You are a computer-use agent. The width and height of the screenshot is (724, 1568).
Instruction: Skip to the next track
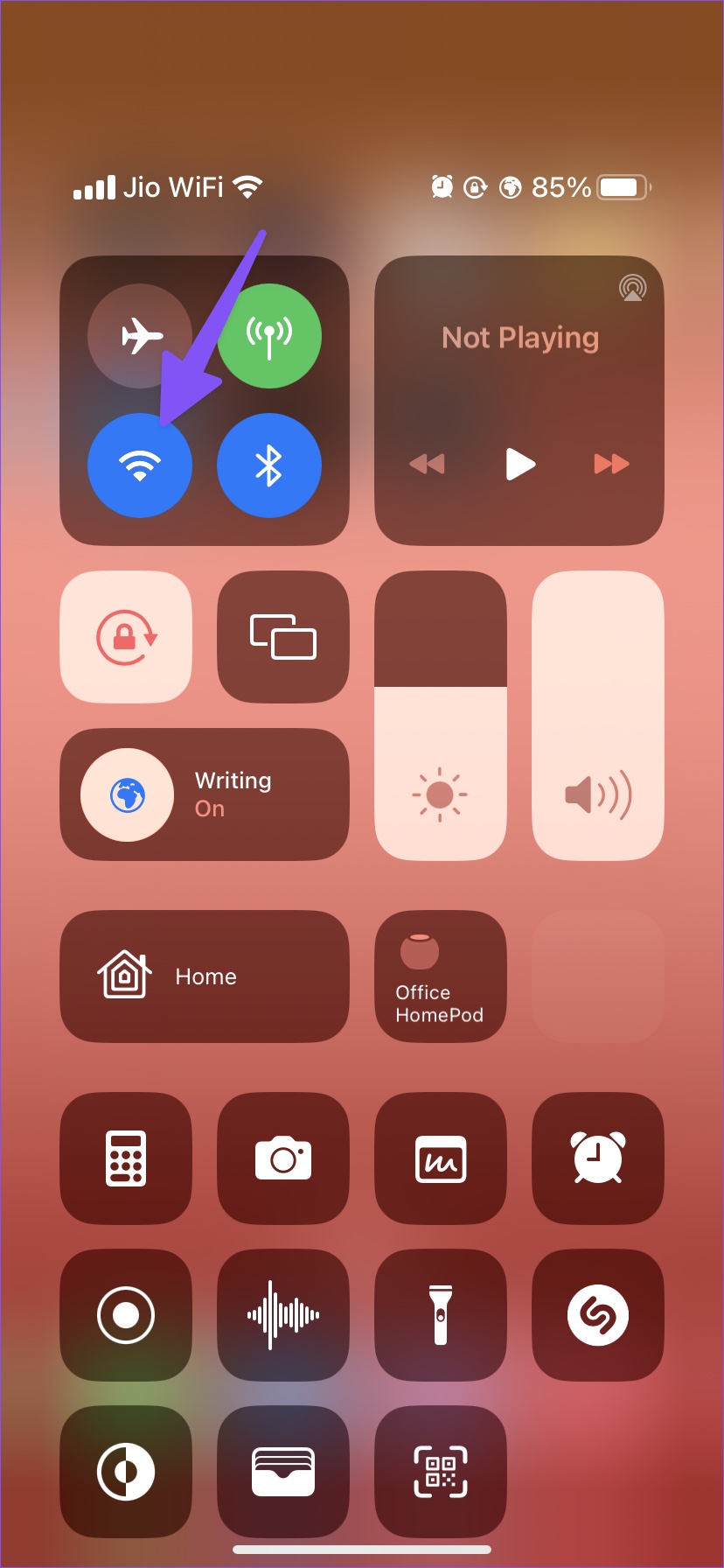[x=611, y=464]
